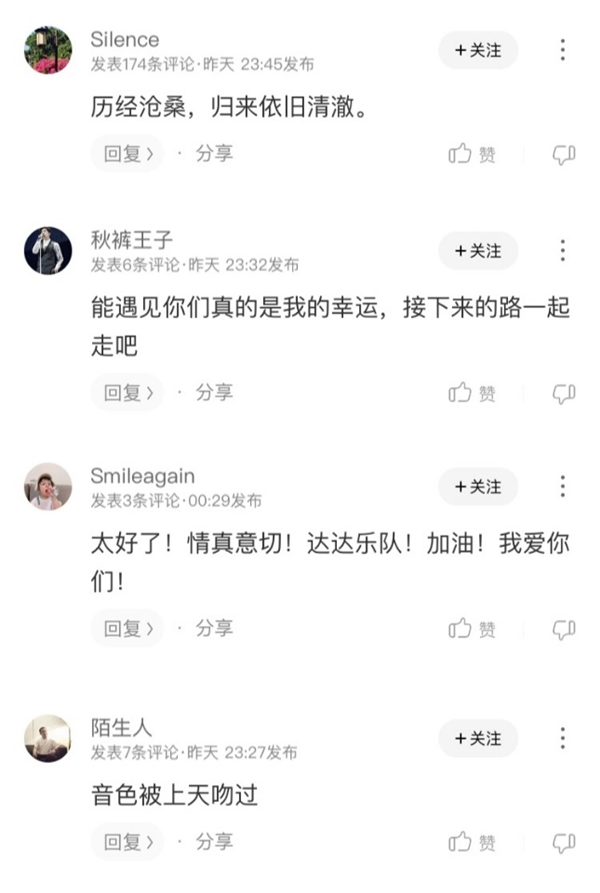
Task: Reply to 陌生人's comment
Action: pyautogui.click(x=127, y=841)
